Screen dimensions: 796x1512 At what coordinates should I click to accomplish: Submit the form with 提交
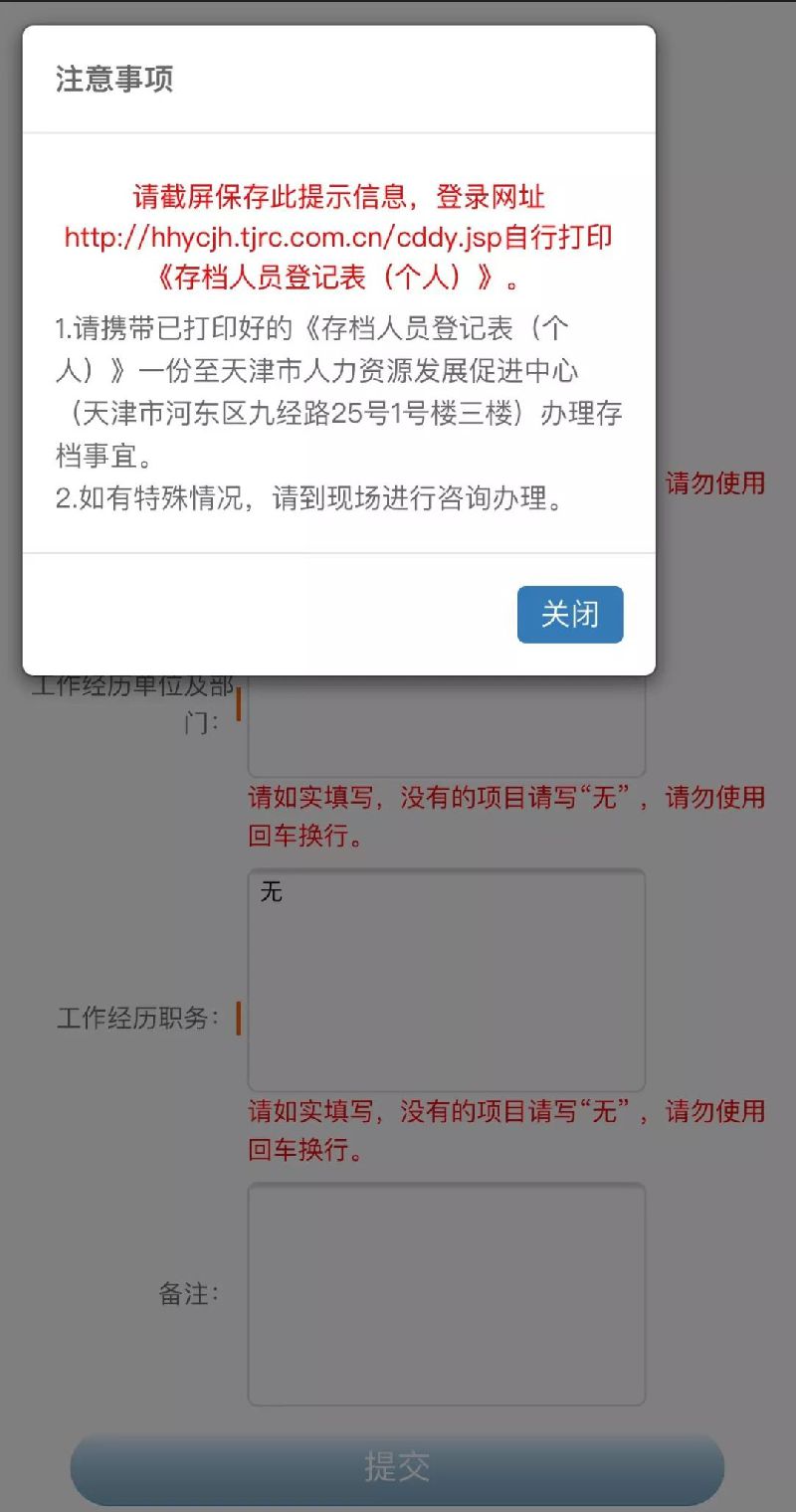pyautogui.click(x=397, y=1467)
